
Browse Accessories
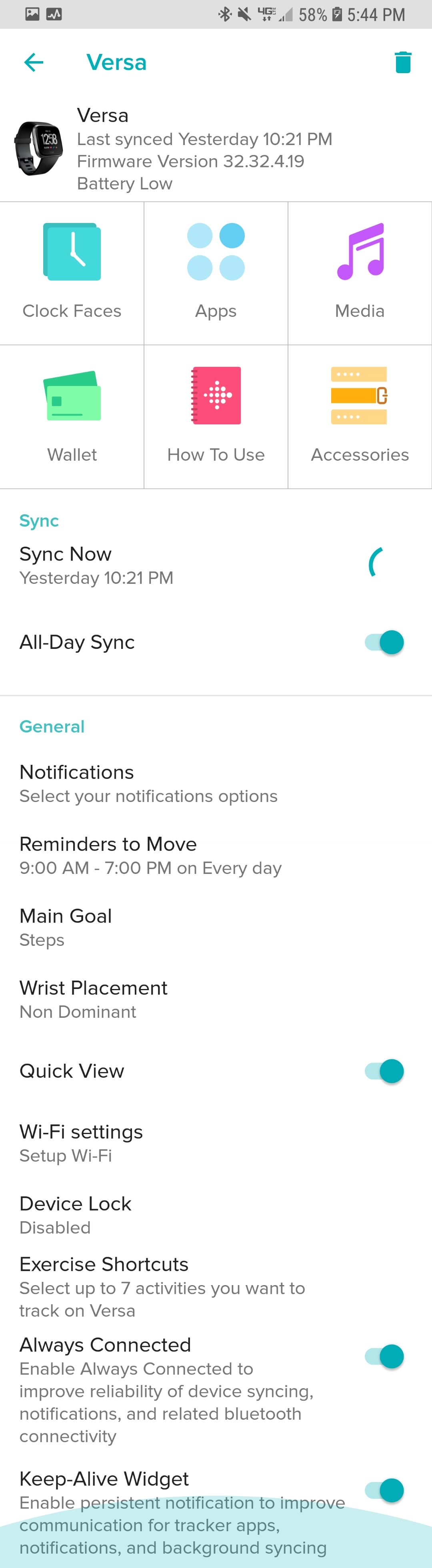coord(360,416)
